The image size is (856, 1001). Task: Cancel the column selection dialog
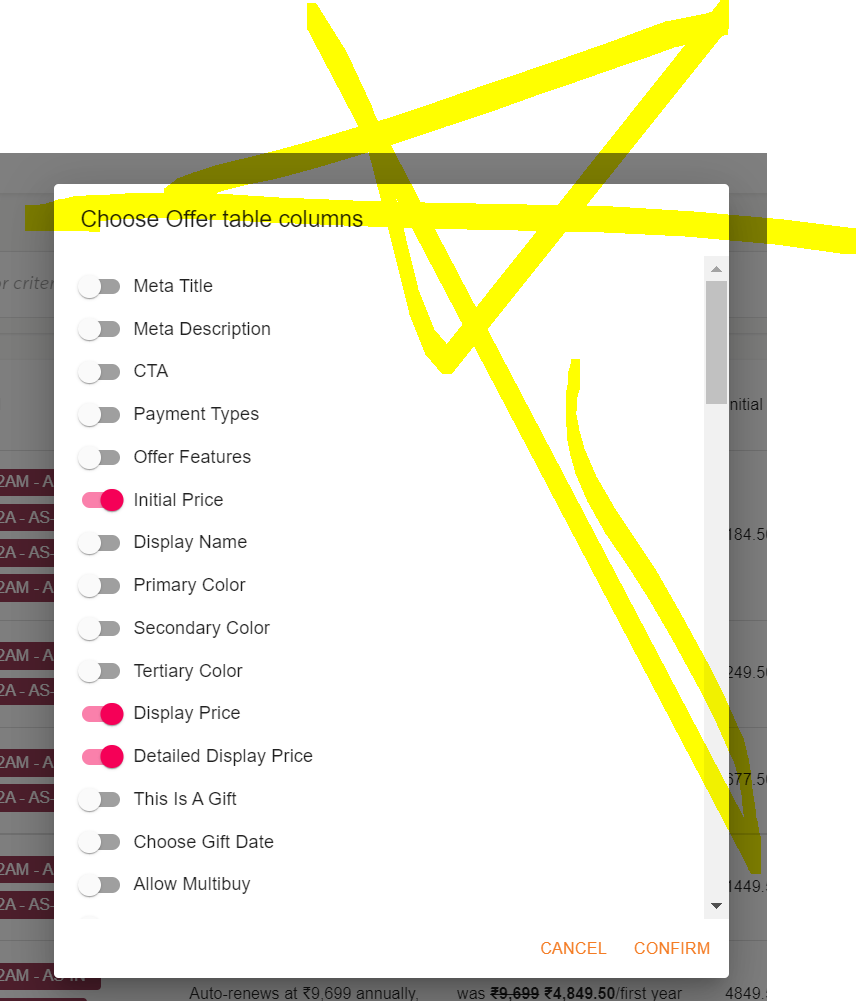[573, 948]
